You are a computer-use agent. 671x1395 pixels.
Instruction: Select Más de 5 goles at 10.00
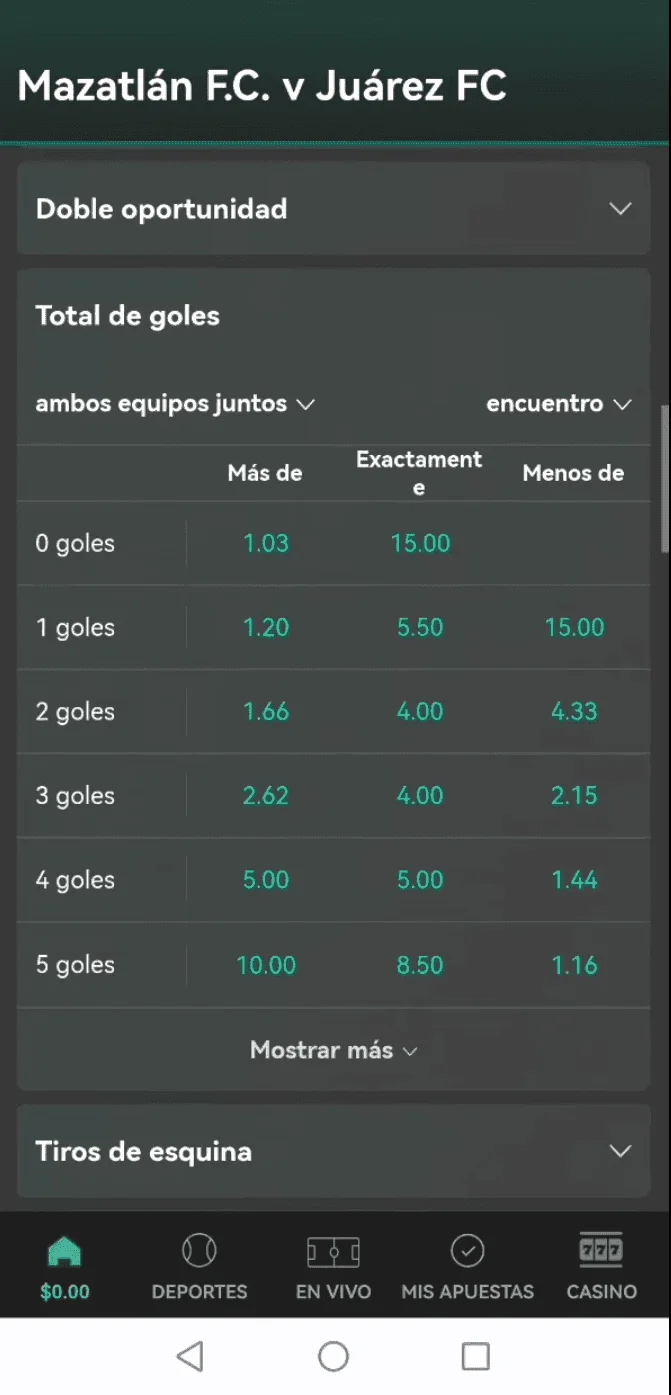[266, 965]
